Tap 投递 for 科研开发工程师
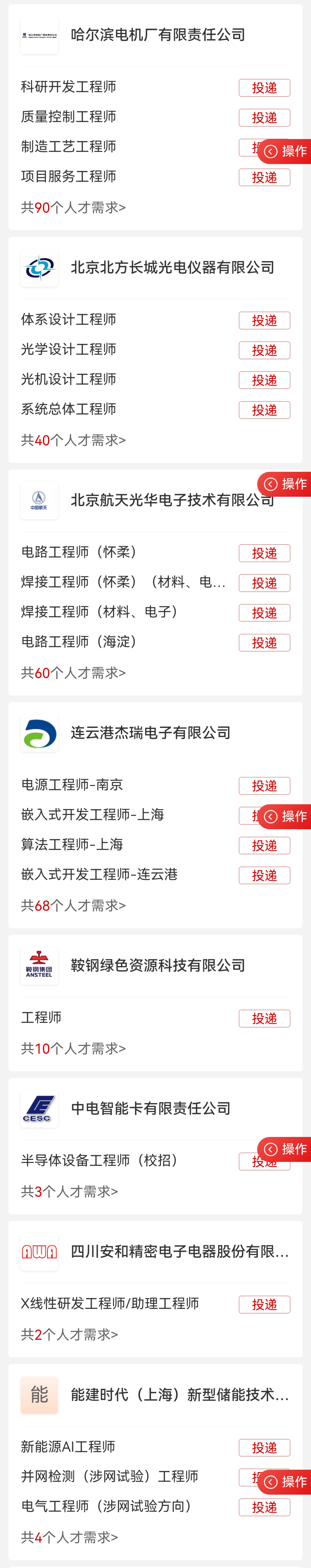 click(x=264, y=88)
